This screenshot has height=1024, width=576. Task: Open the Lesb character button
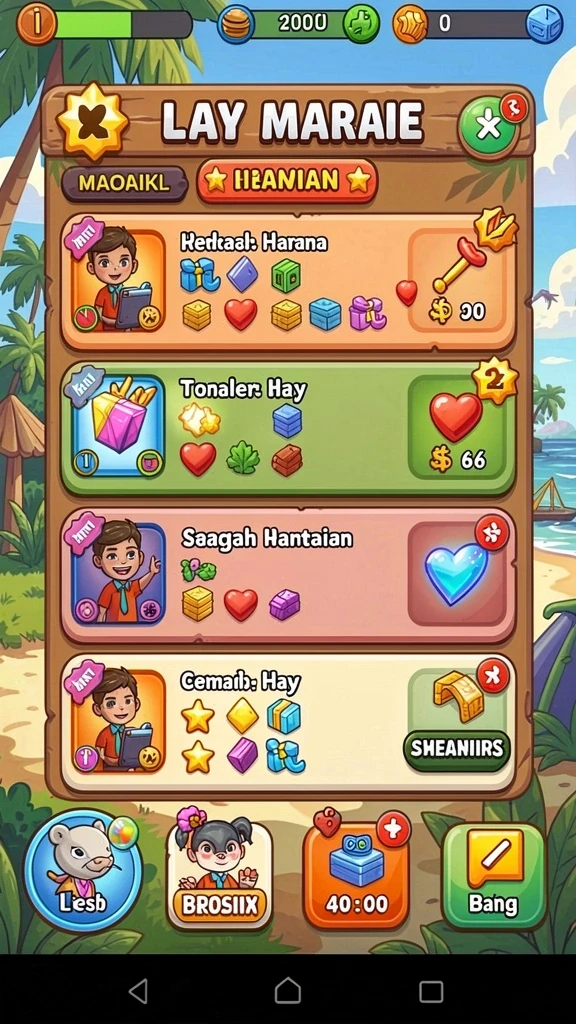pos(83,870)
